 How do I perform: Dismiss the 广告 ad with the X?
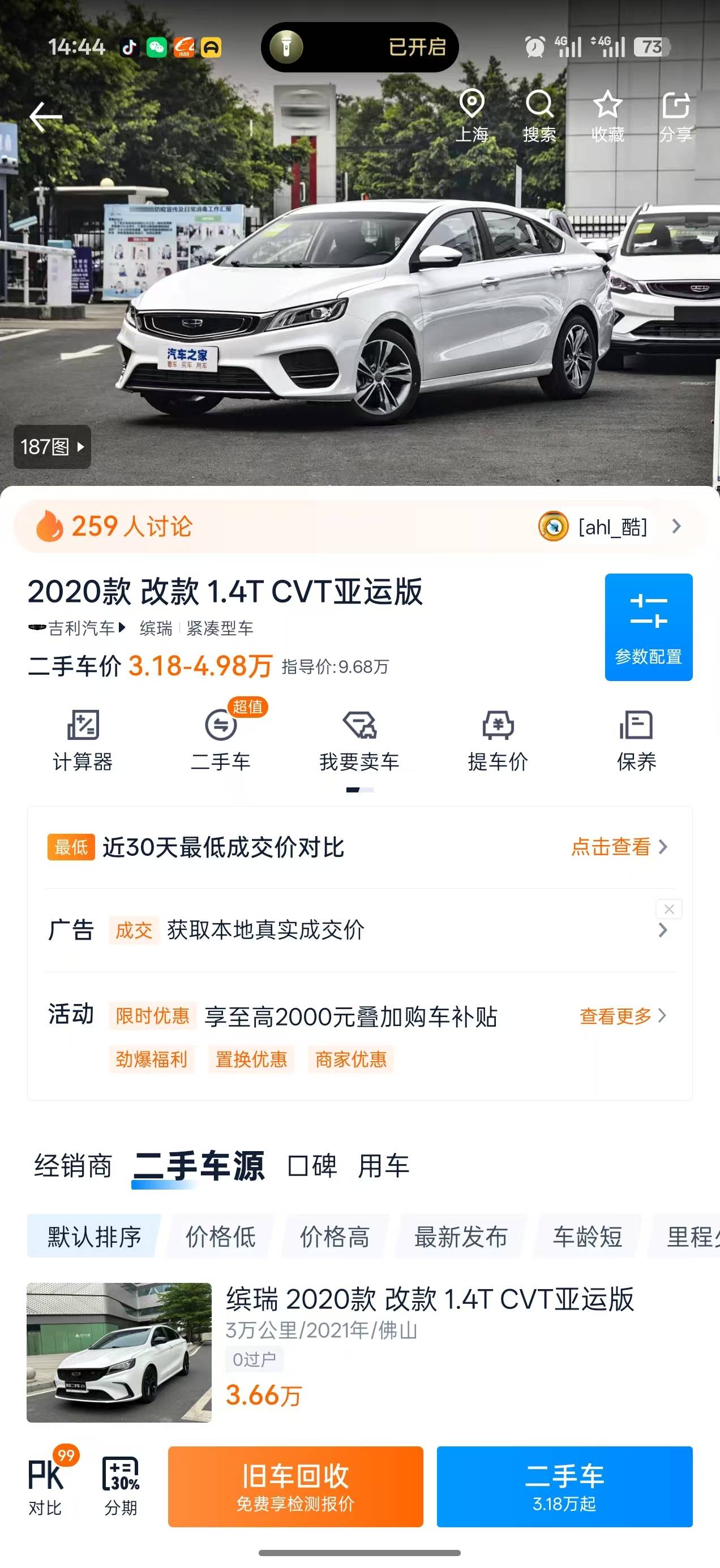(x=669, y=909)
